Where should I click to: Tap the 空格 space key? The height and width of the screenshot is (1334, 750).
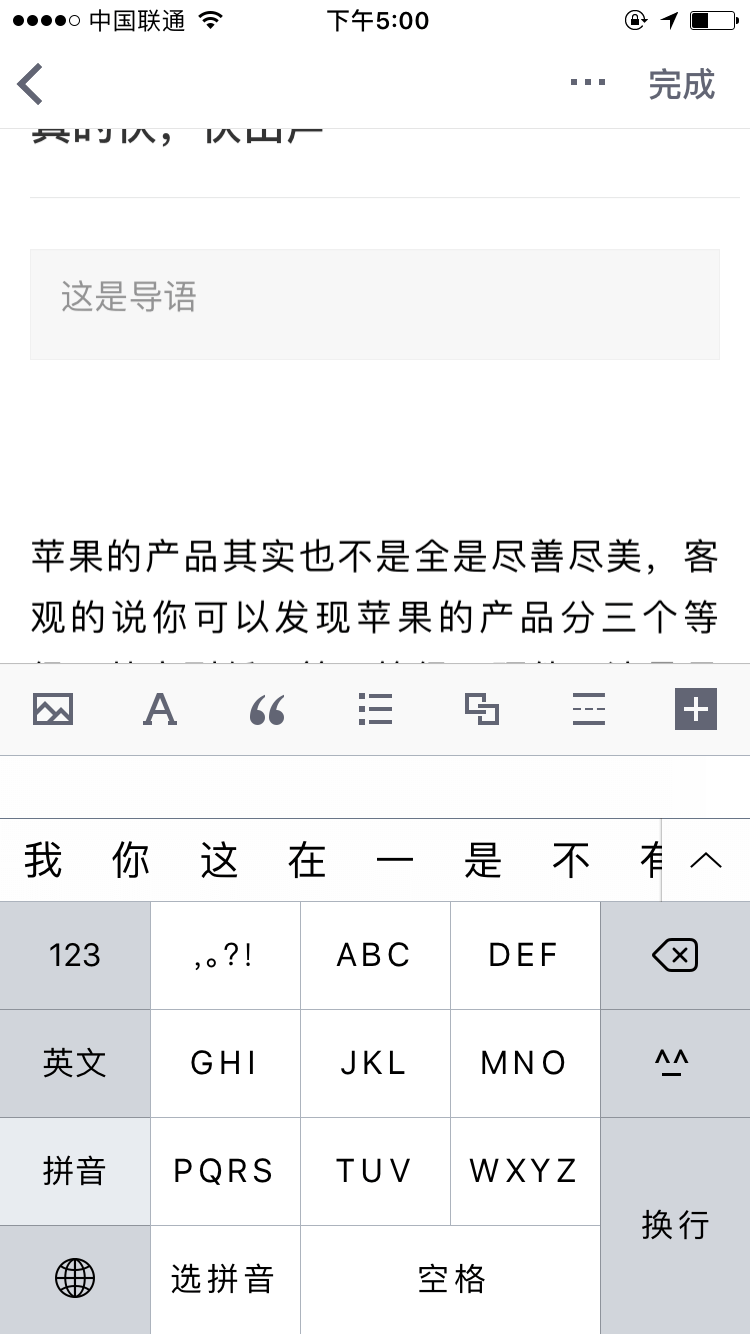(451, 1279)
